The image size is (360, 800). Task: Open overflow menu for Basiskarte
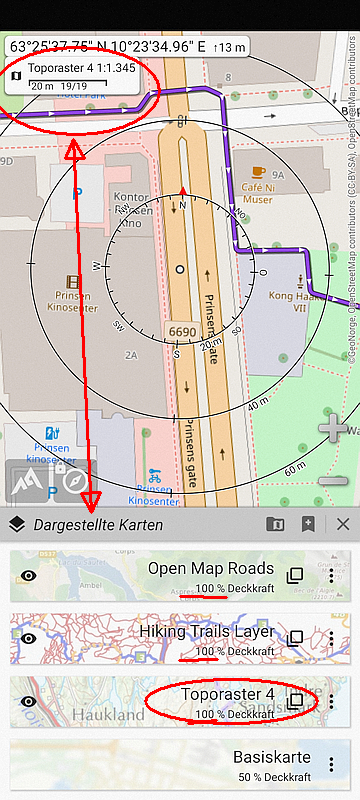(331, 764)
